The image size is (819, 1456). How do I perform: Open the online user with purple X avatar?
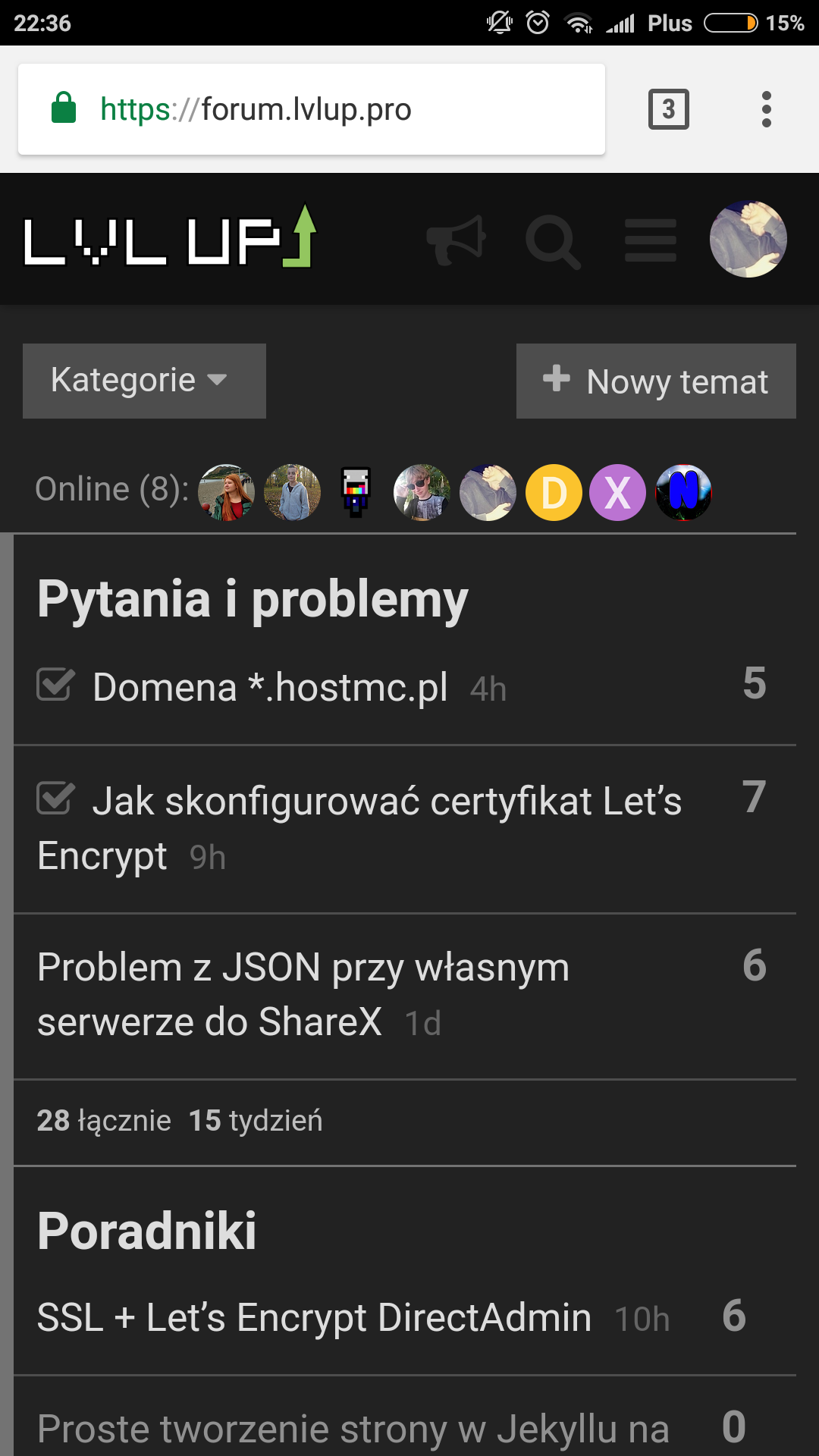click(617, 492)
